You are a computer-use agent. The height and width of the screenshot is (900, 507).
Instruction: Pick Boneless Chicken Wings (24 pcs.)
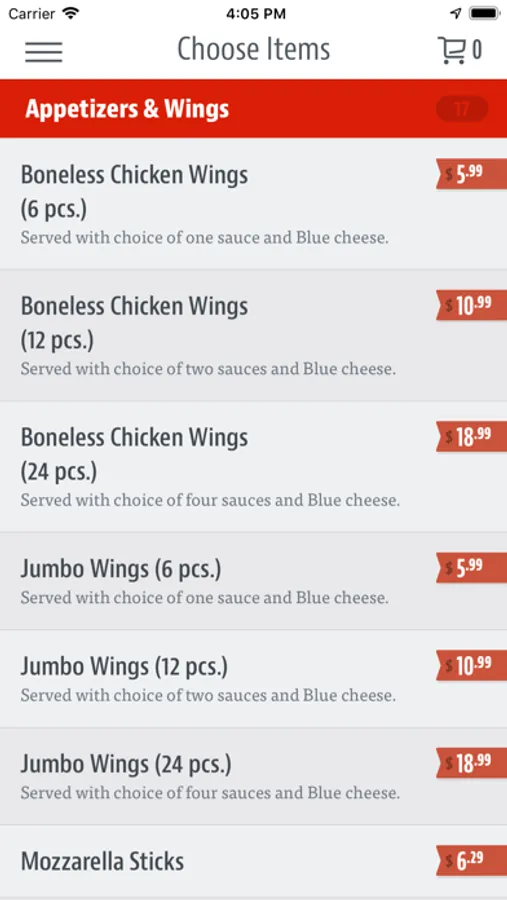pos(253,467)
